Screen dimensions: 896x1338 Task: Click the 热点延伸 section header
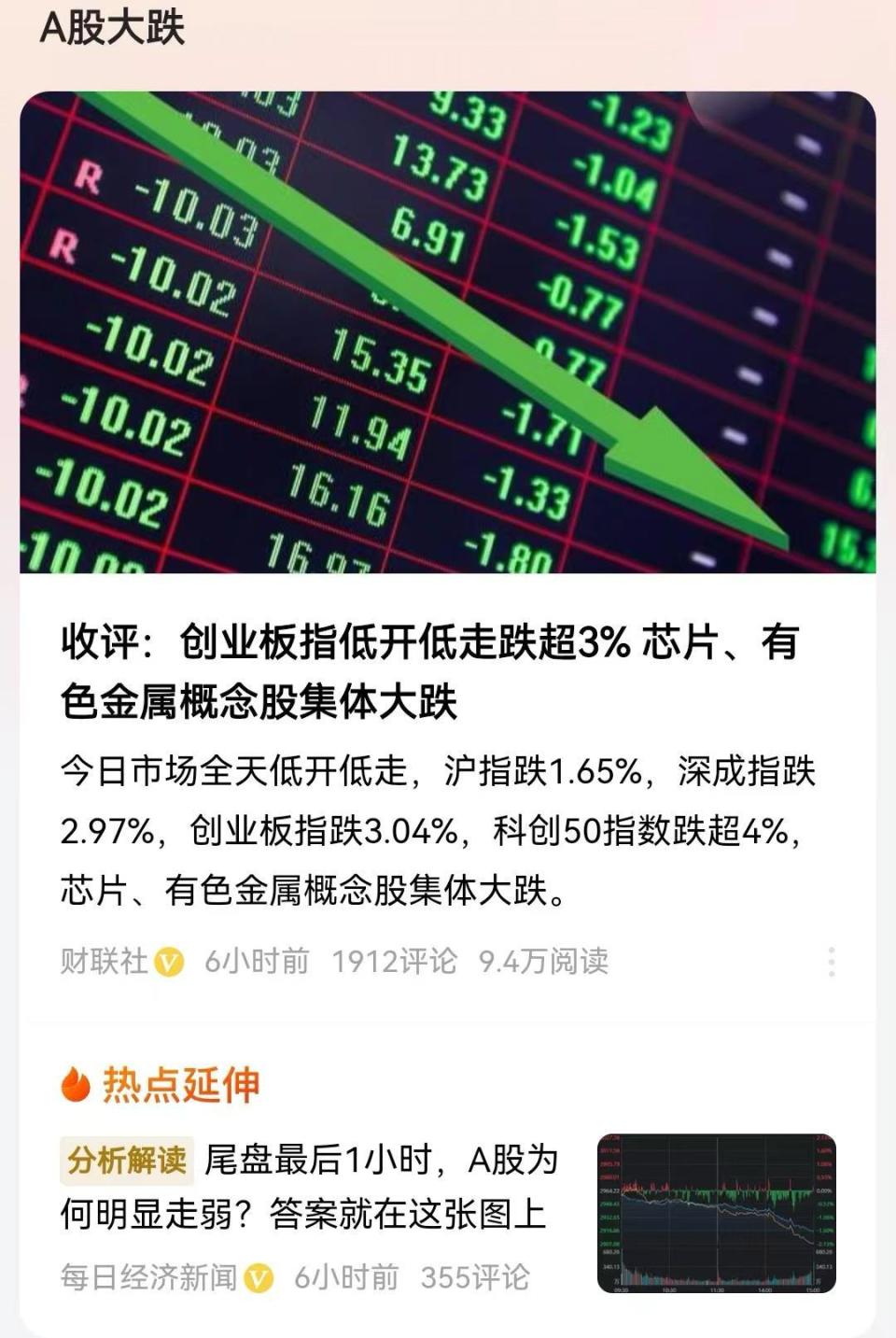183,1085
